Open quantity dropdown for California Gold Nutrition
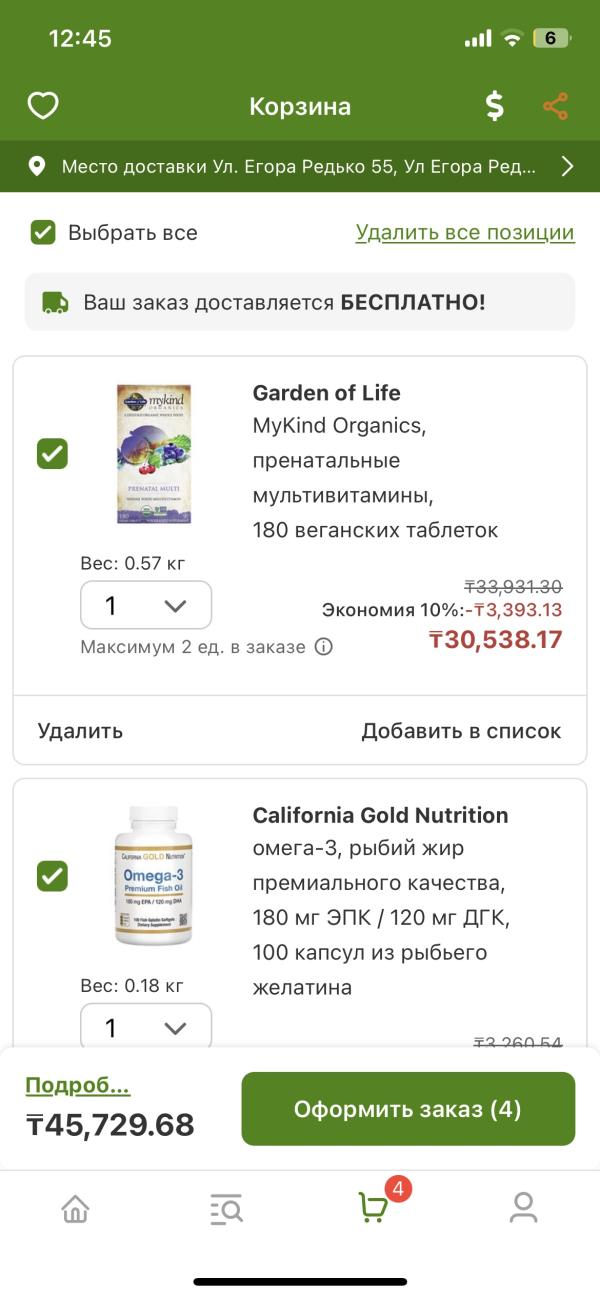 tap(146, 1027)
